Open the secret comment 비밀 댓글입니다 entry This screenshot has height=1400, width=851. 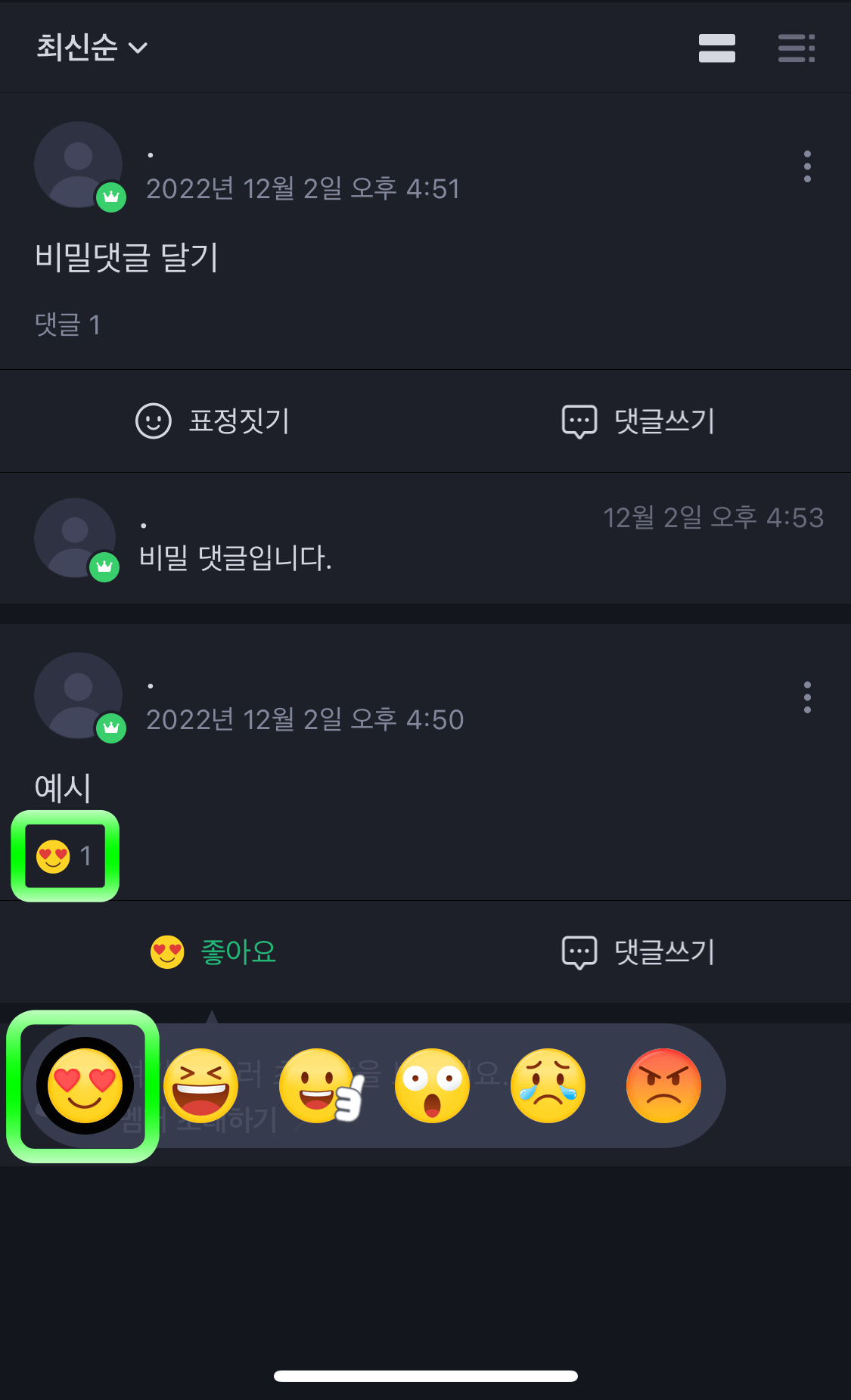coord(236,560)
